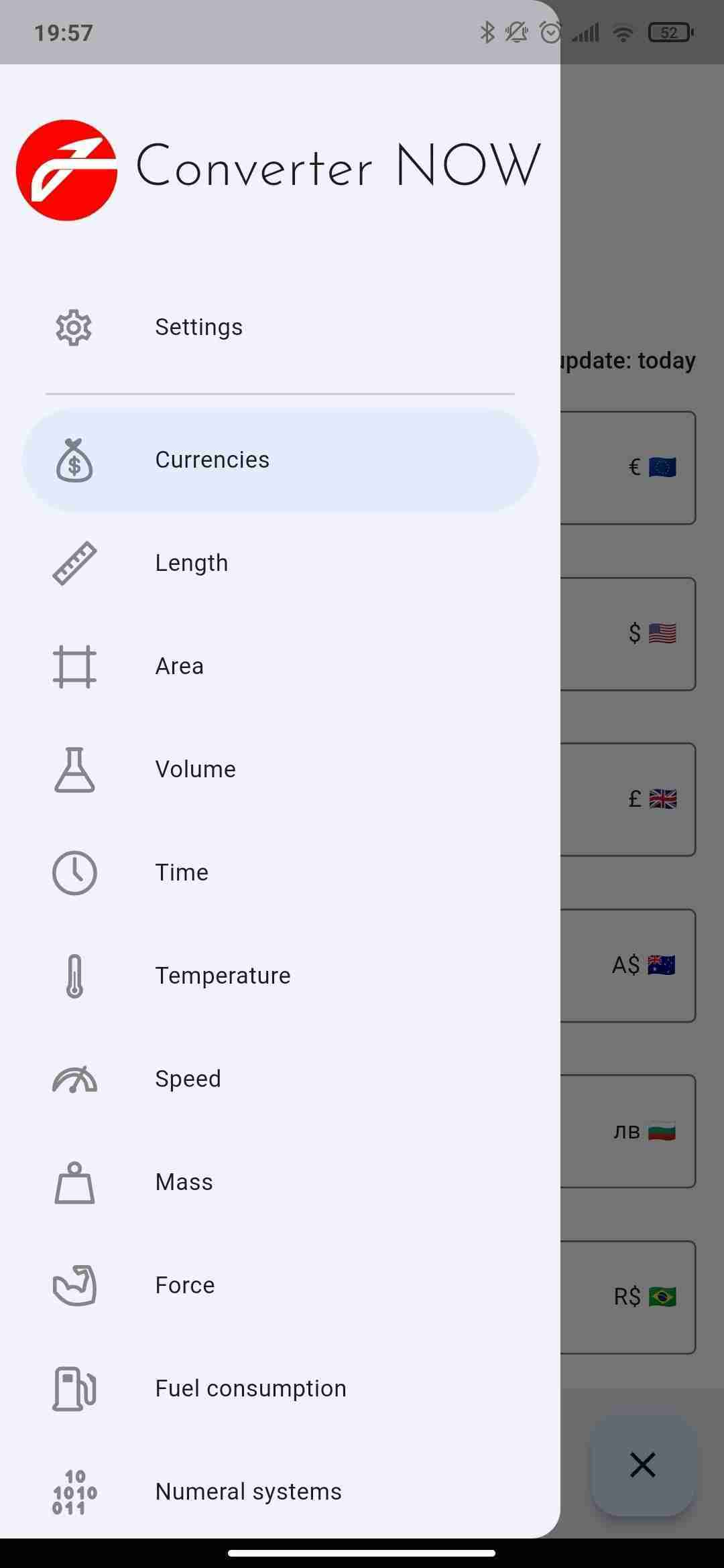Select the Currencies money bag icon
724x1568 pixels.
74,459
